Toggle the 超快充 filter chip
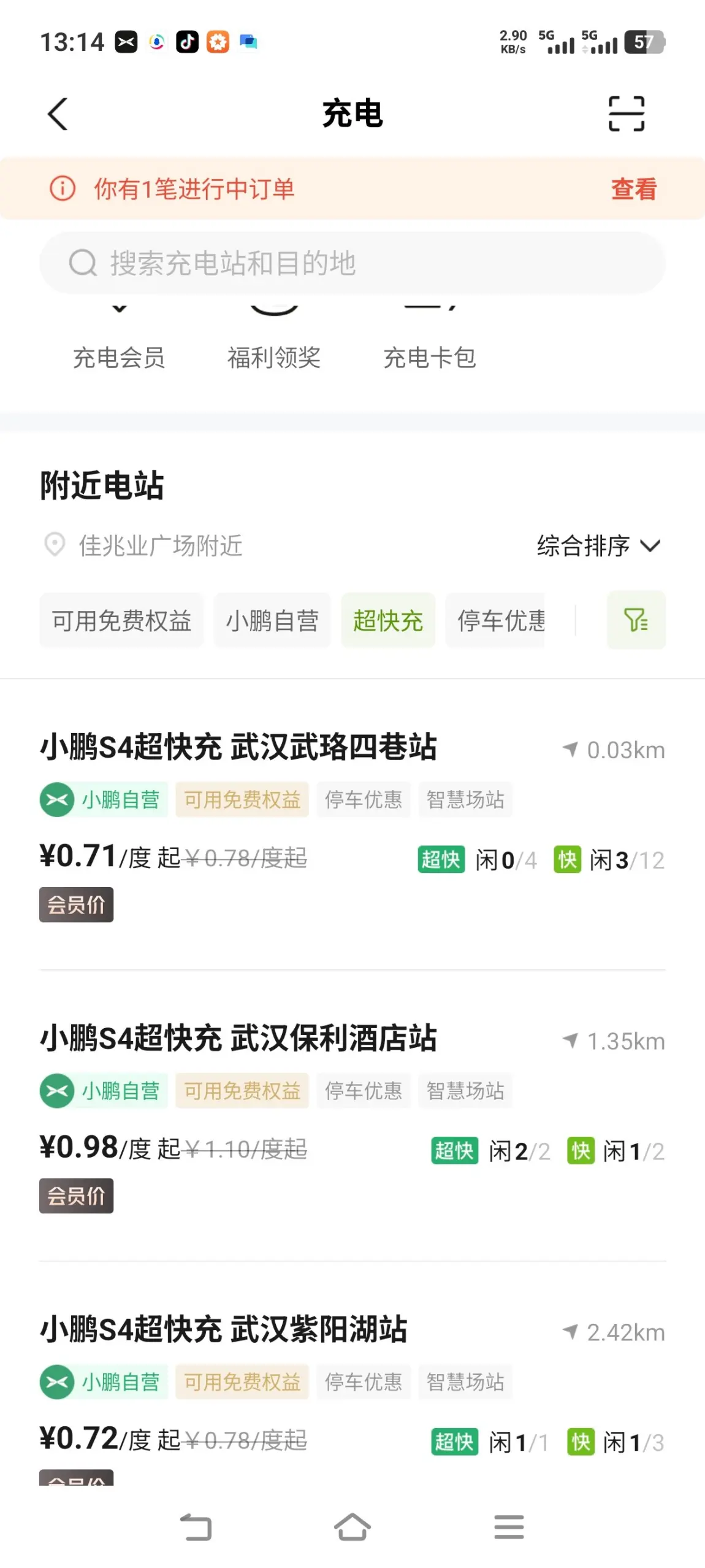The width and height of the screenshot is (705, 1568). (x=388, y=620)
